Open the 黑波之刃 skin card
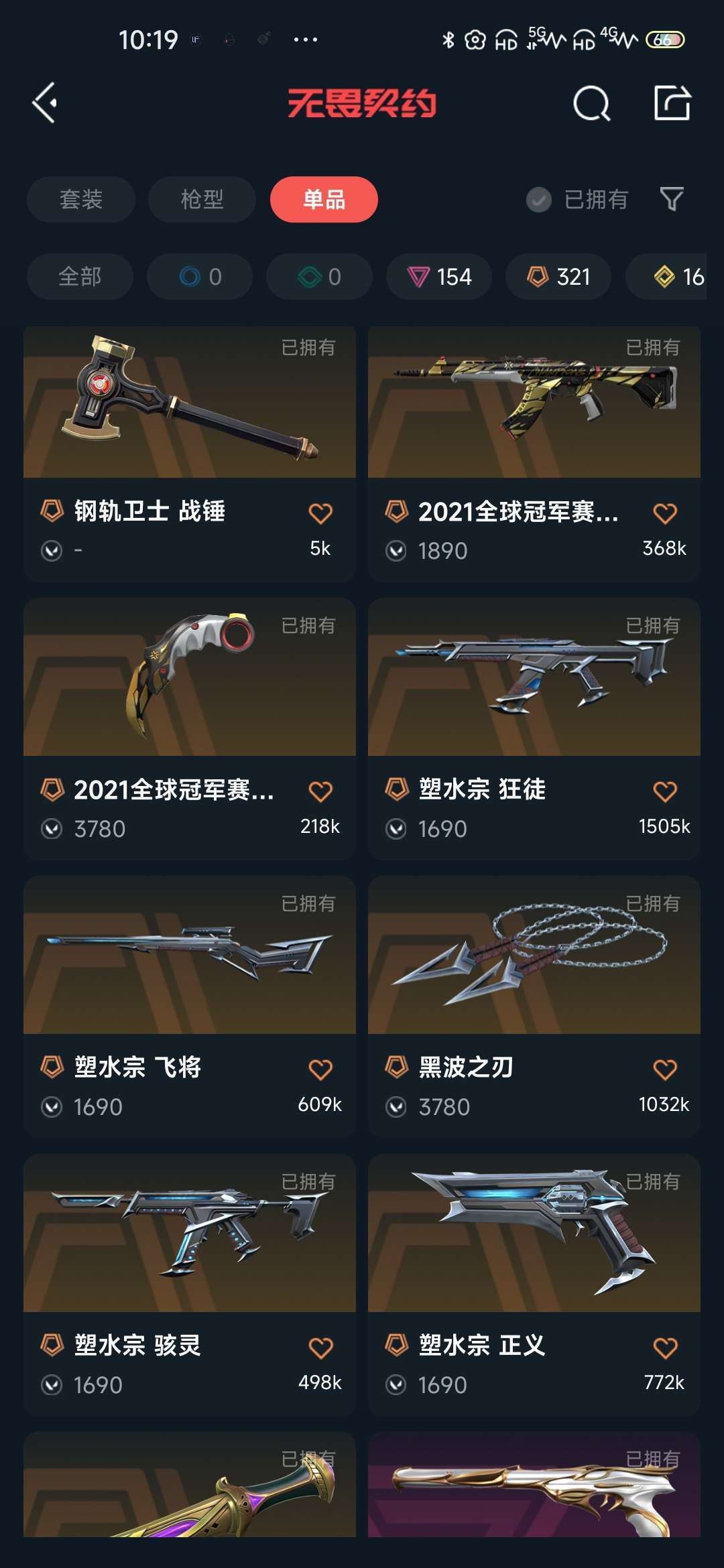This screenshot has height=1568, width=724. [x=534, y=1006]
